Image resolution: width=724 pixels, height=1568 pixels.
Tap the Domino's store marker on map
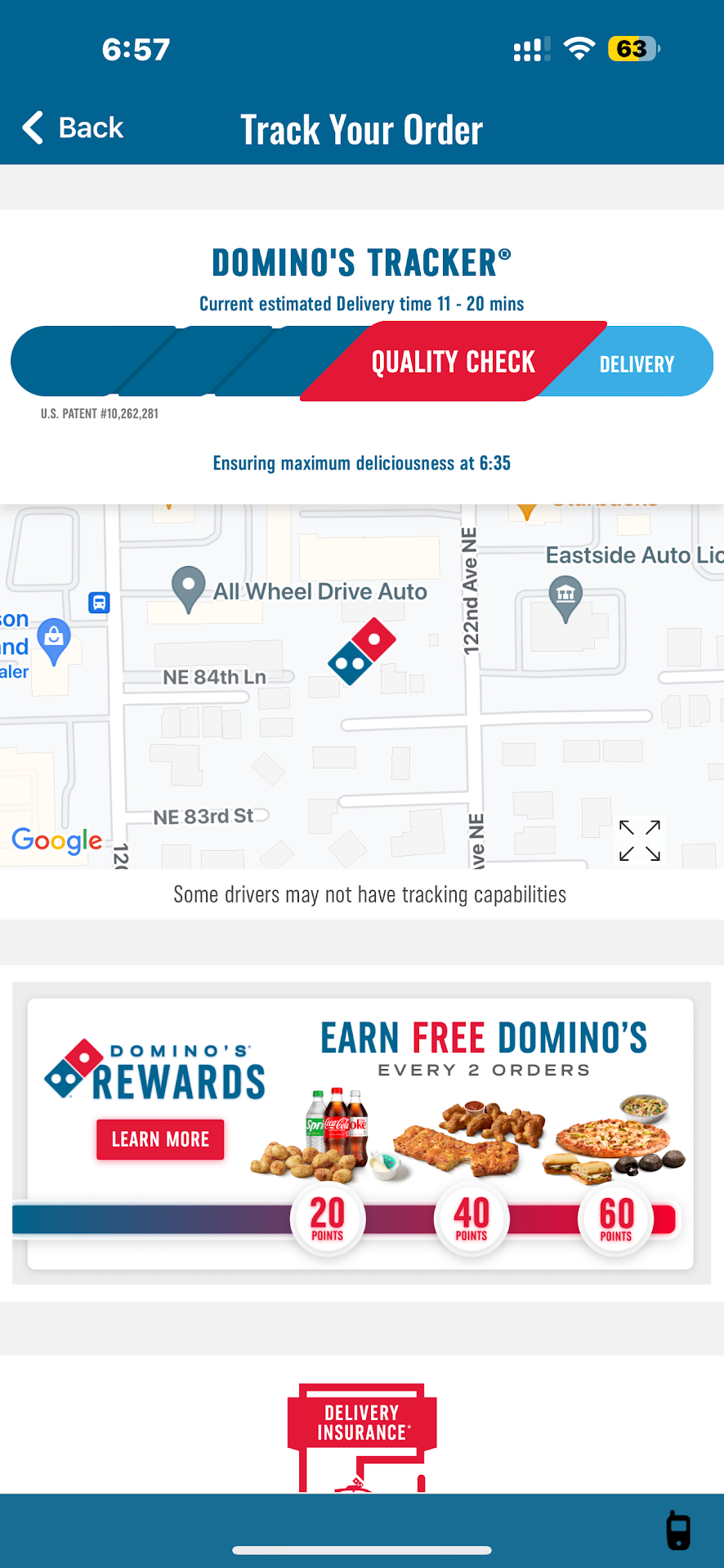[x=362, y=652]
